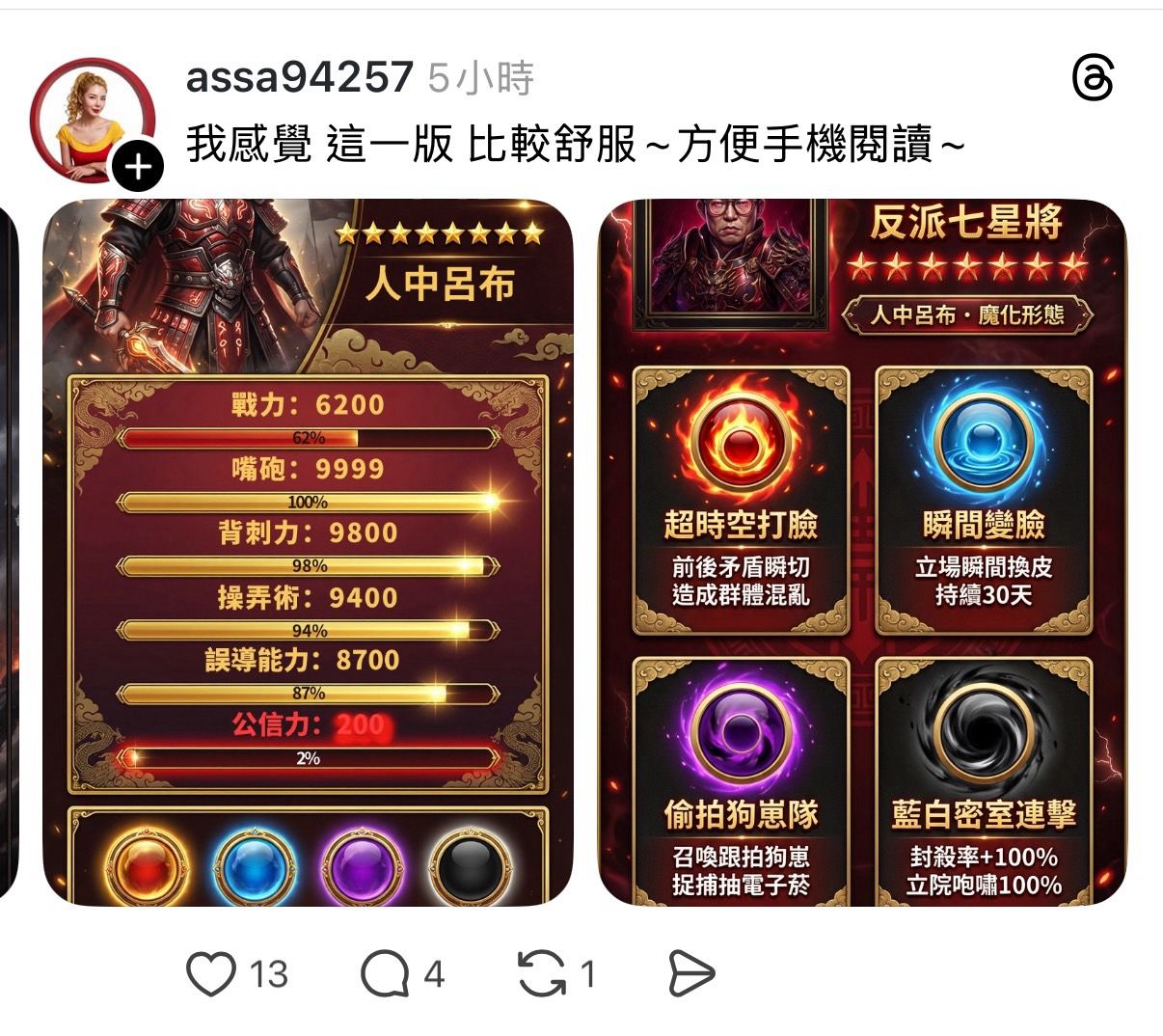Repost assa94257's post

[x=541, y=974]
